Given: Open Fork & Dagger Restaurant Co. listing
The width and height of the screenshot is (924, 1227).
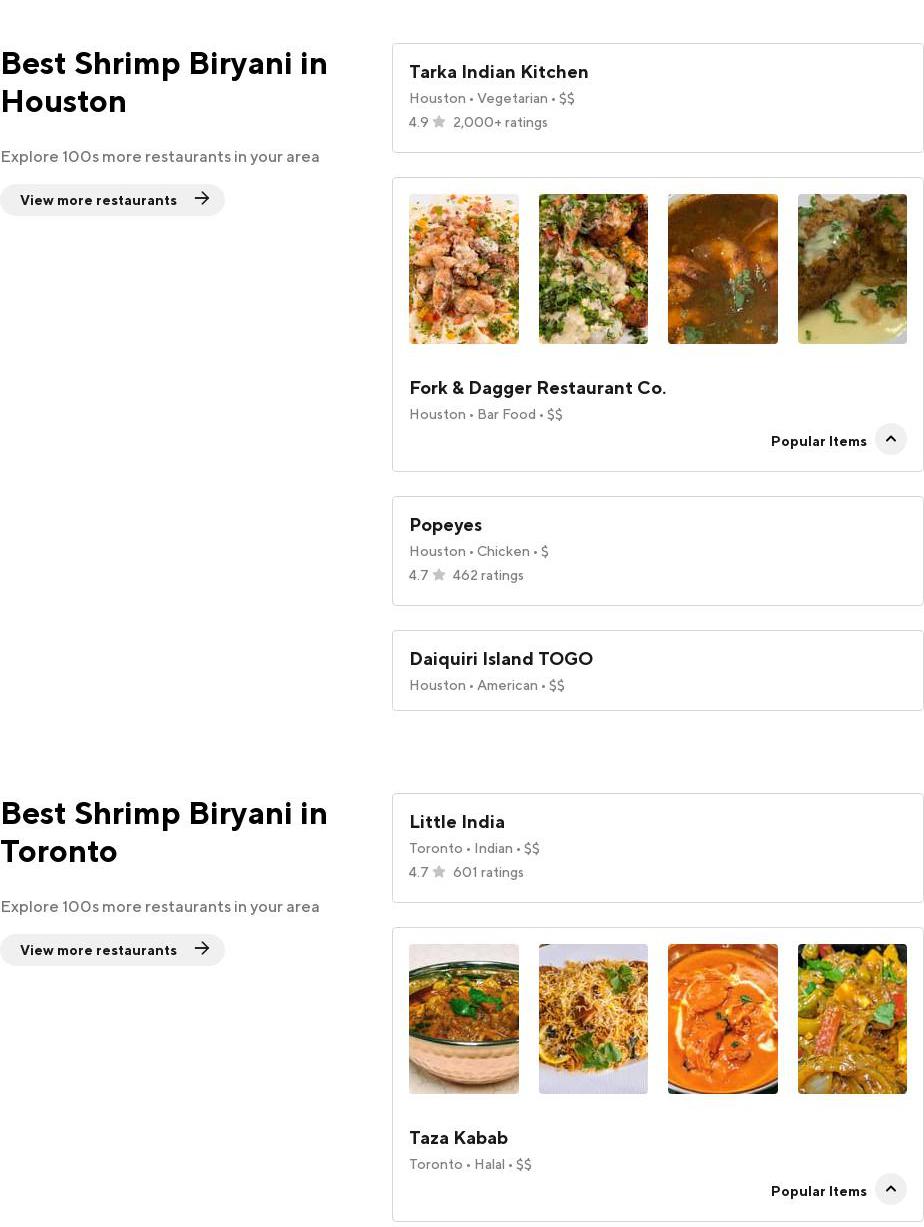Looking at the screenshot, I should [x=537, y=388].
